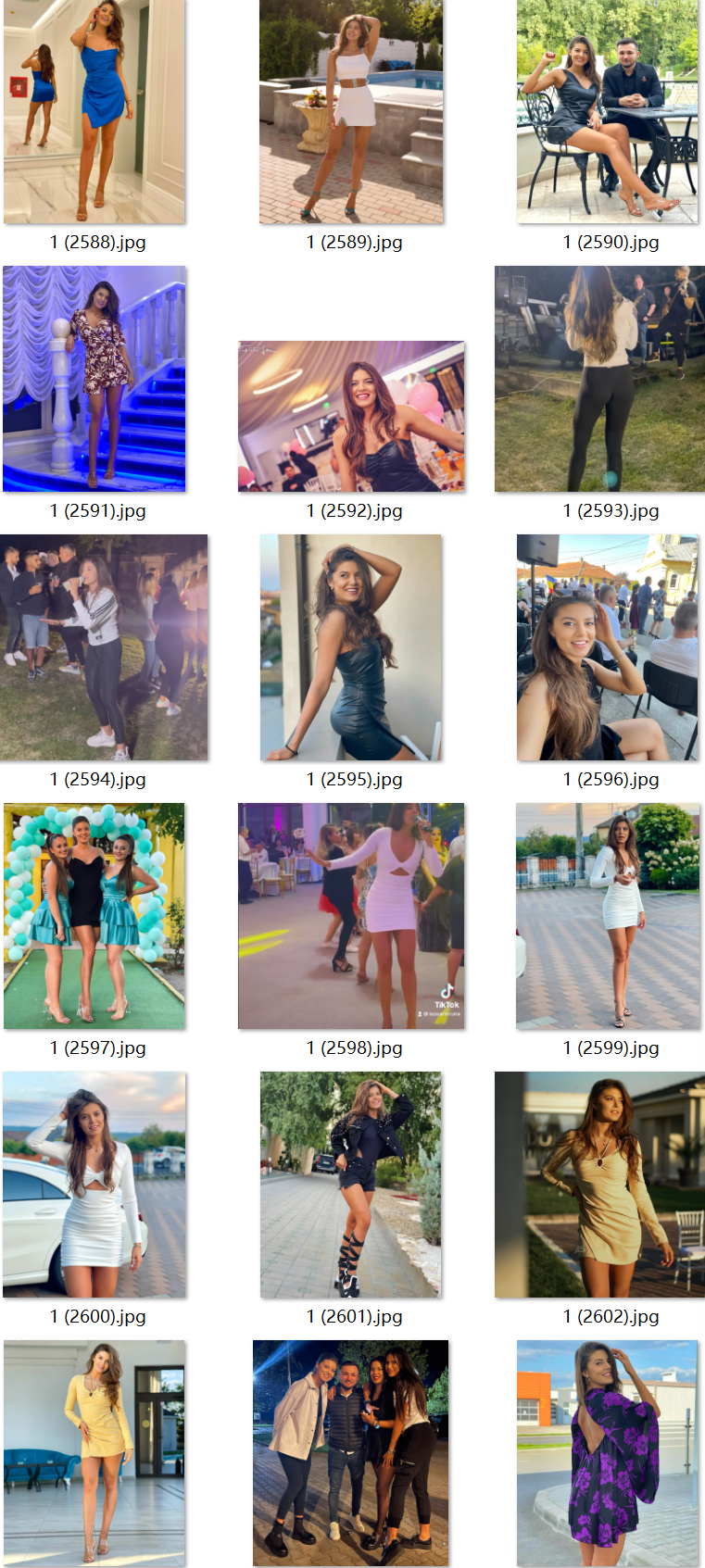View the picture 1 (2592).jpg

pos(351,416)
